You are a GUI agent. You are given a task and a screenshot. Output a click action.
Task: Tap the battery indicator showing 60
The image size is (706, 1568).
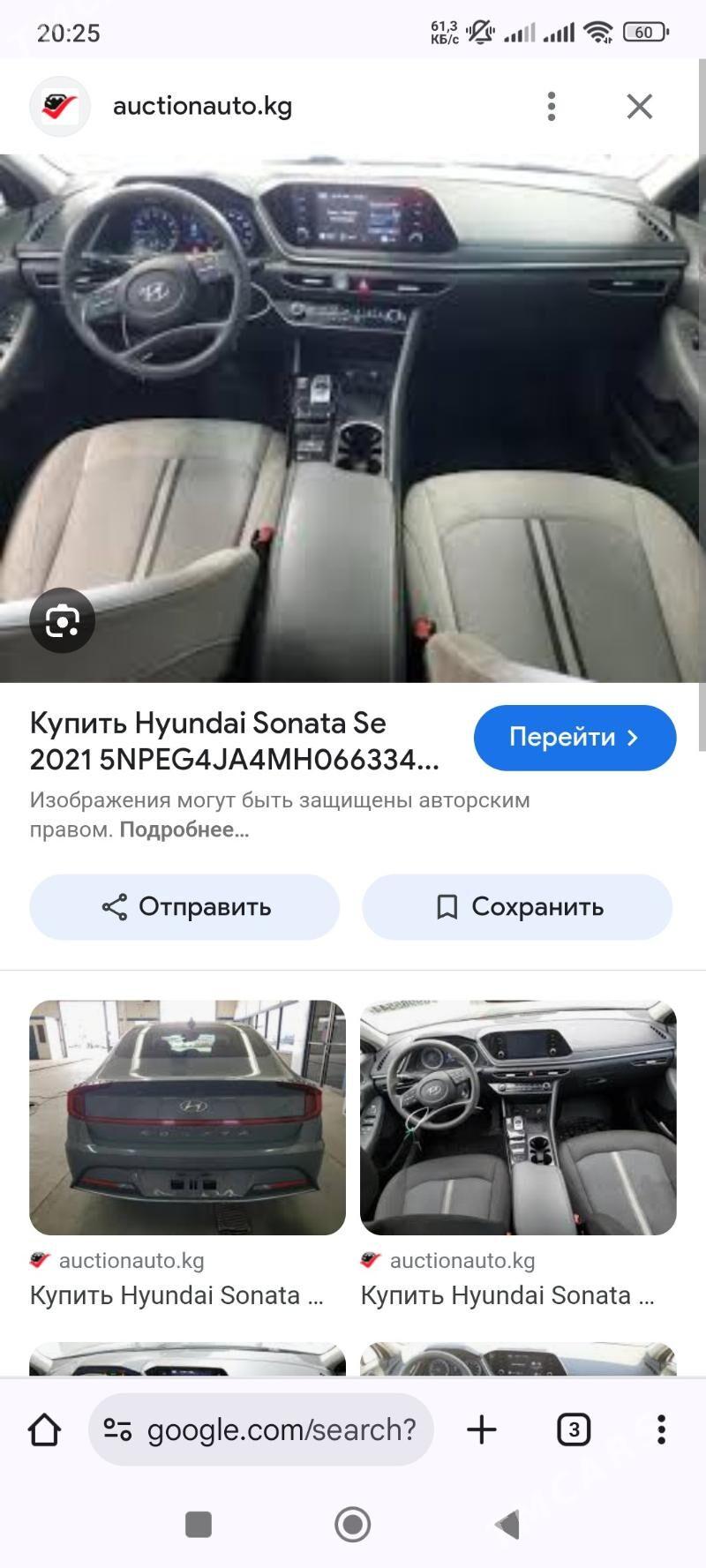pos(645,32)
